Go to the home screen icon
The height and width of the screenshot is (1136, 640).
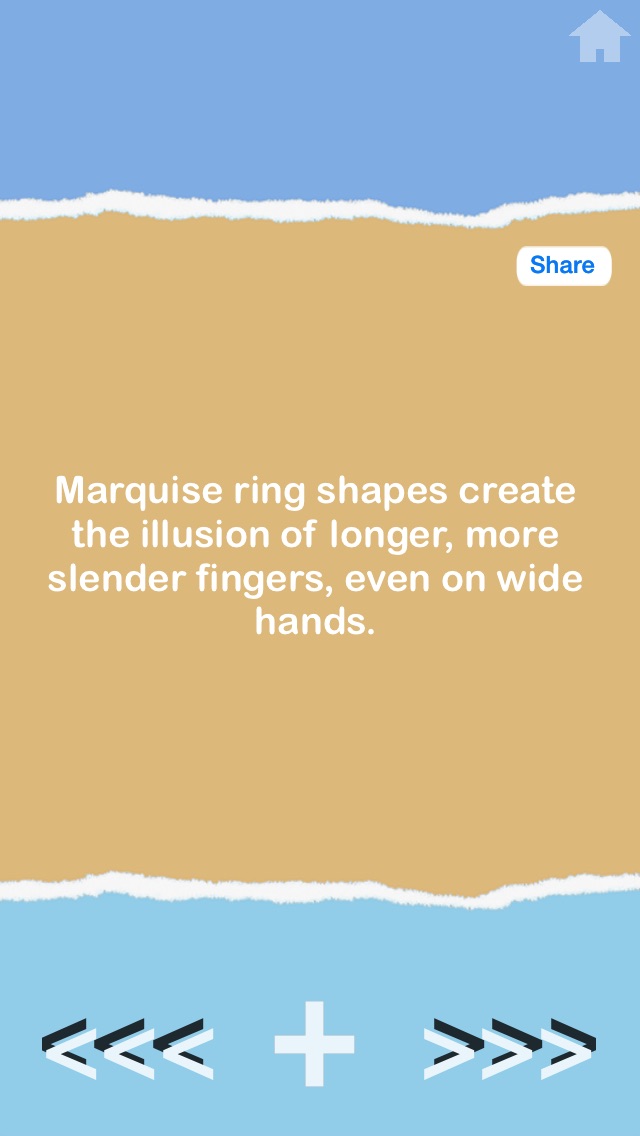(600, 36)
